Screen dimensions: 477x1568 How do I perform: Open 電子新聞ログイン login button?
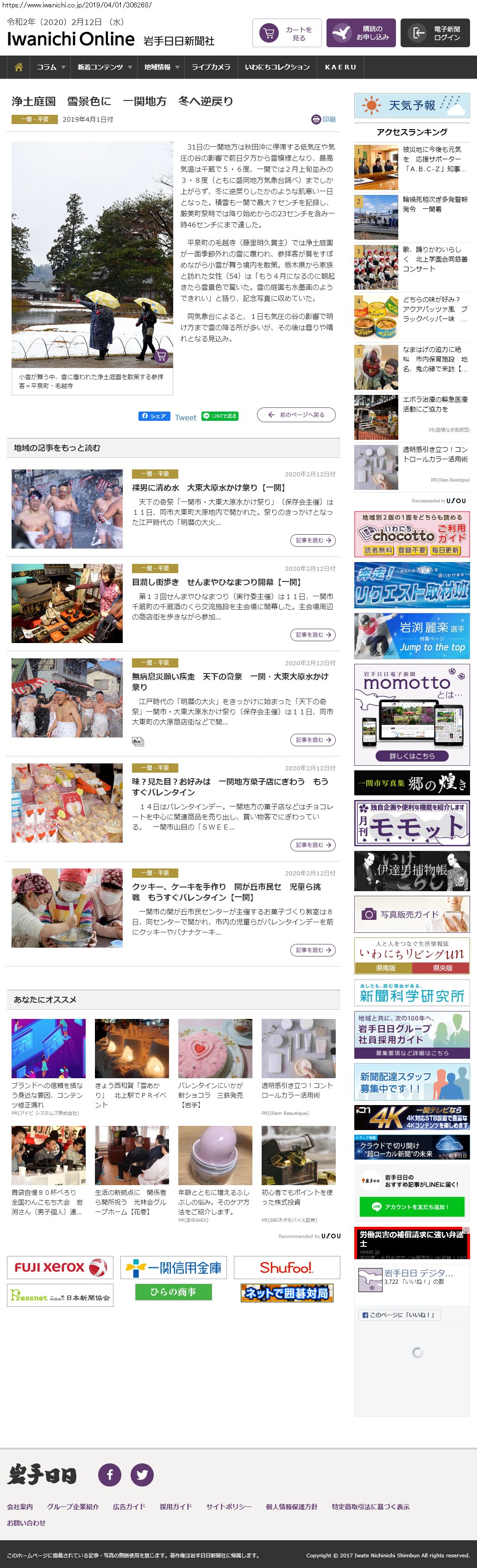[x=435, y=33]
